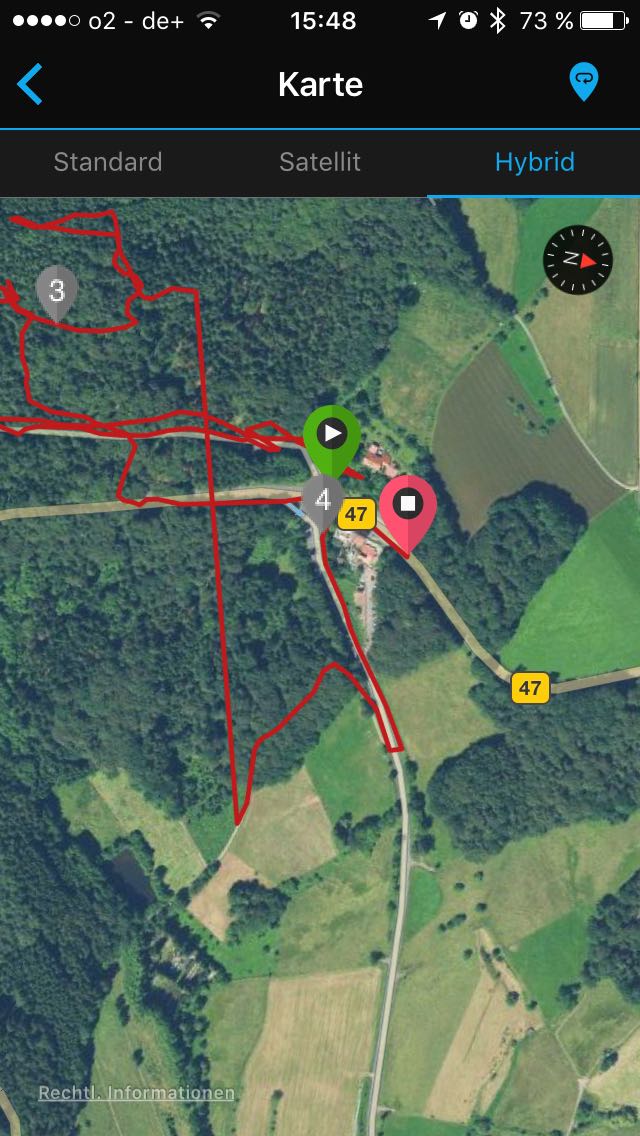Open the route pin icon in header
640x1136 pixels.
click(583, 82)
